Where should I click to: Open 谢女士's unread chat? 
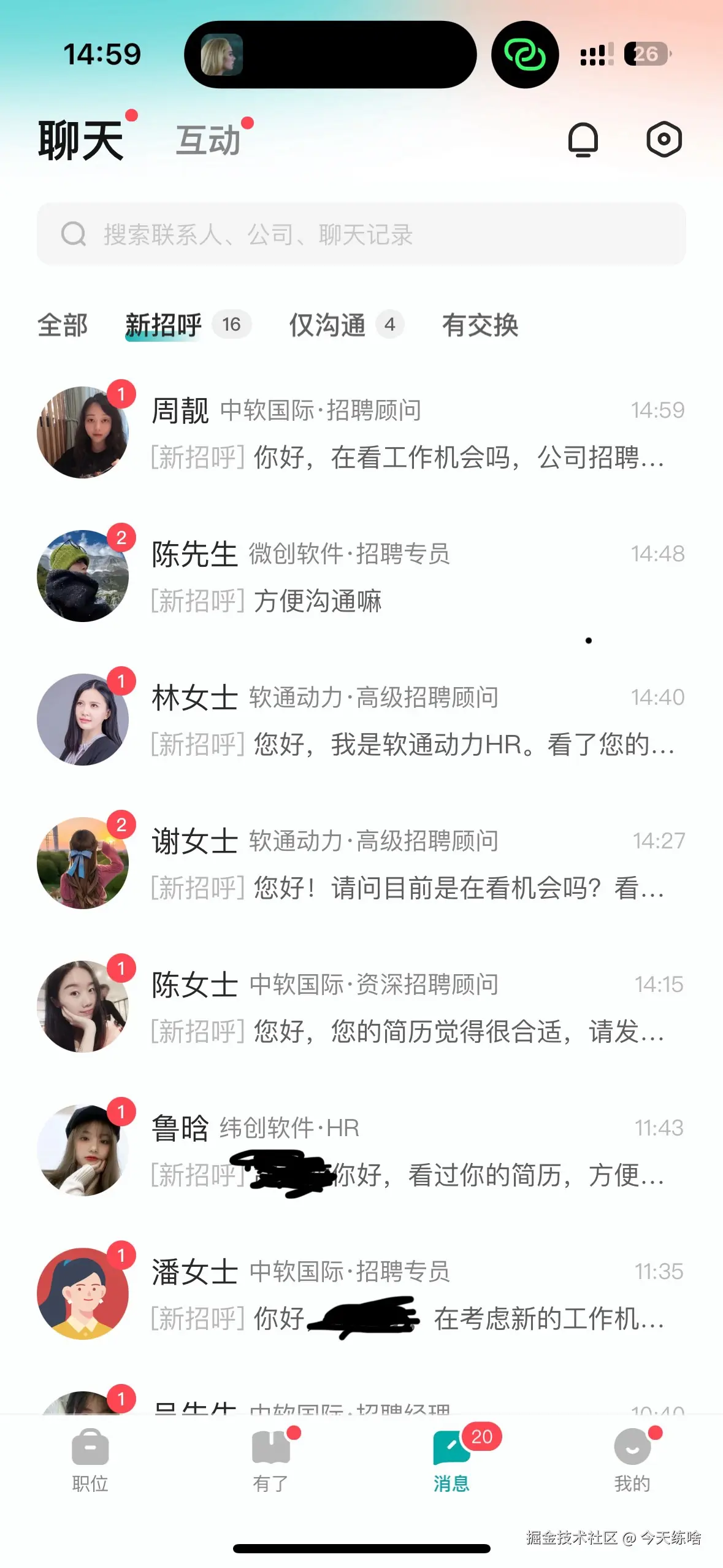(x=362, y=865)
